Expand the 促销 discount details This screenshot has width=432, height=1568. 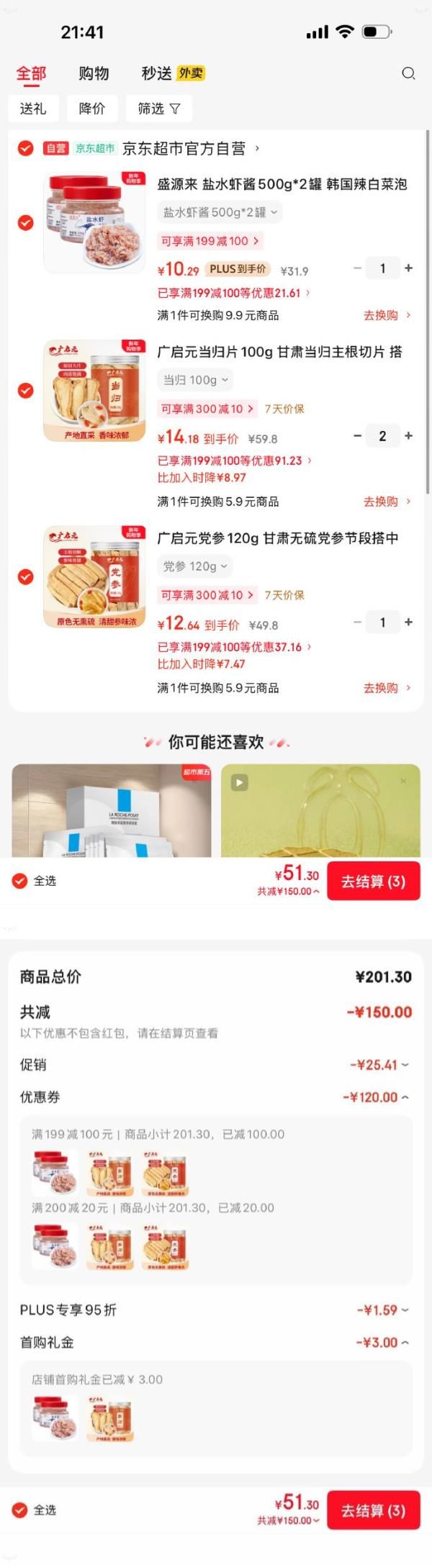[x=379, y=1065]
